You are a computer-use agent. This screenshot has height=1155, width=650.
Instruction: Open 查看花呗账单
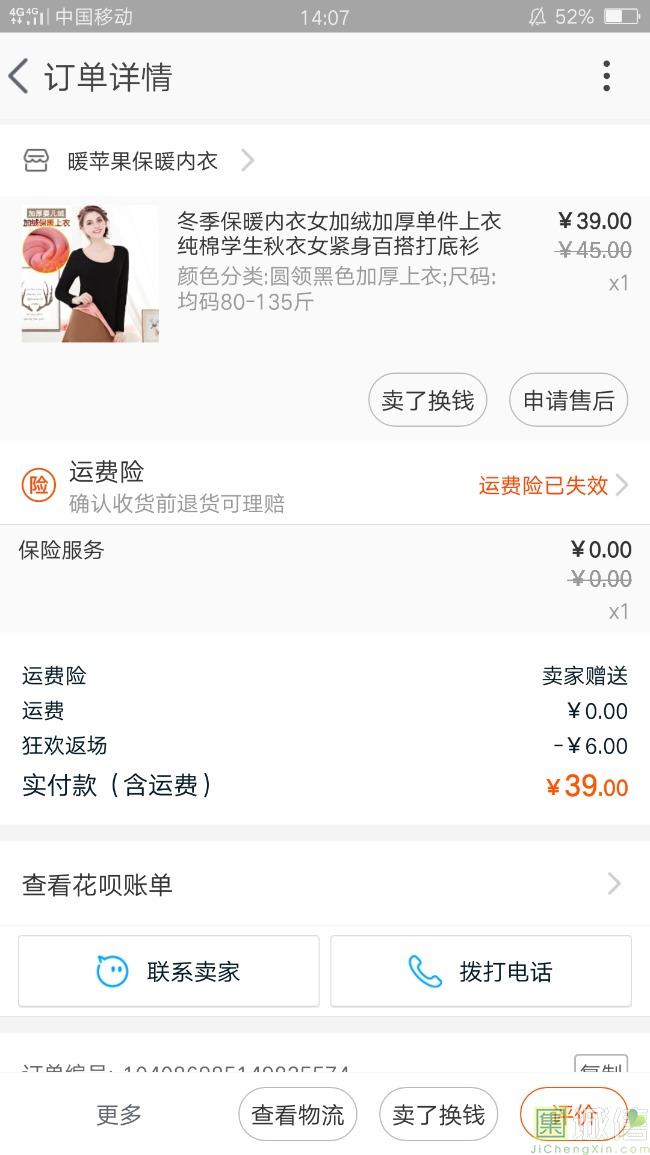tap(325, 884)
